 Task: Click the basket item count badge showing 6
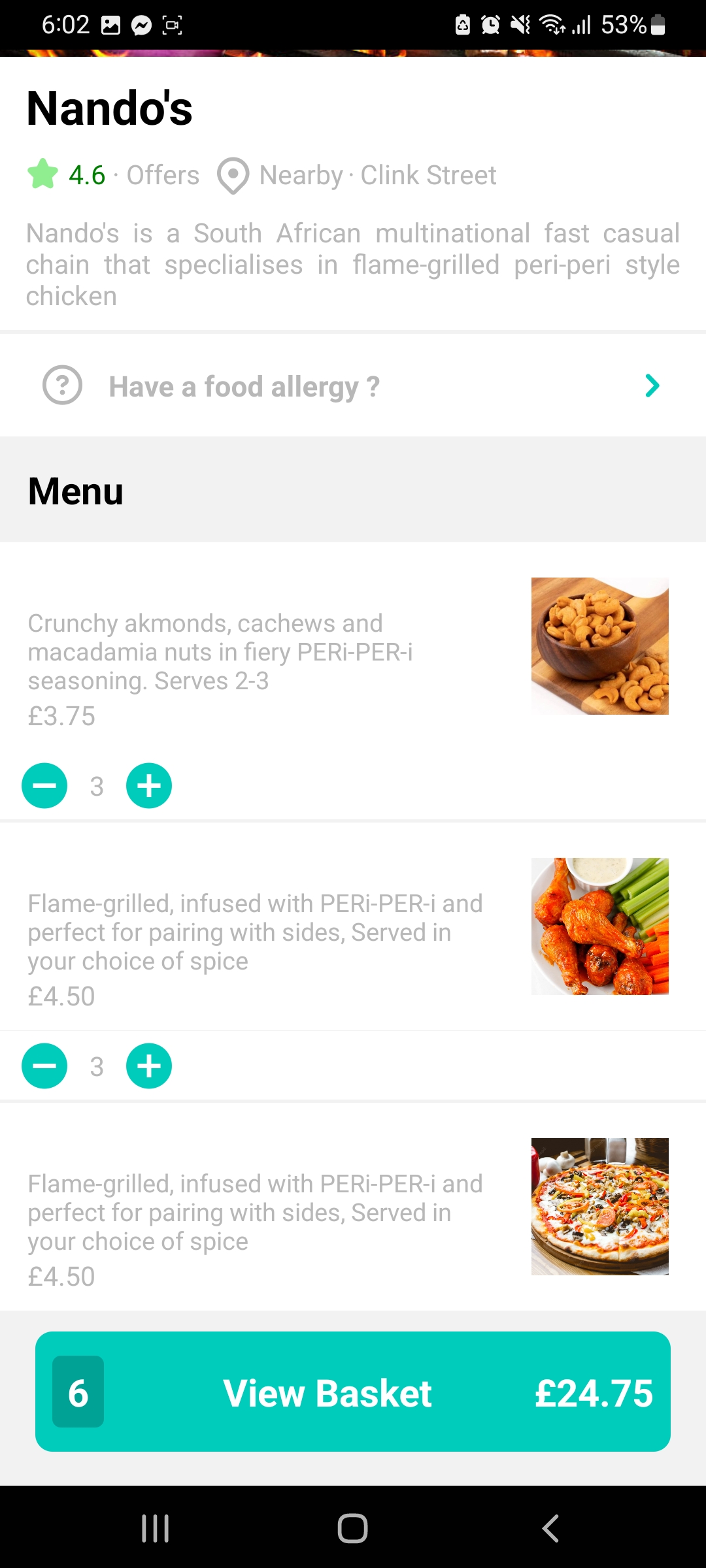tap(77, 1392)
